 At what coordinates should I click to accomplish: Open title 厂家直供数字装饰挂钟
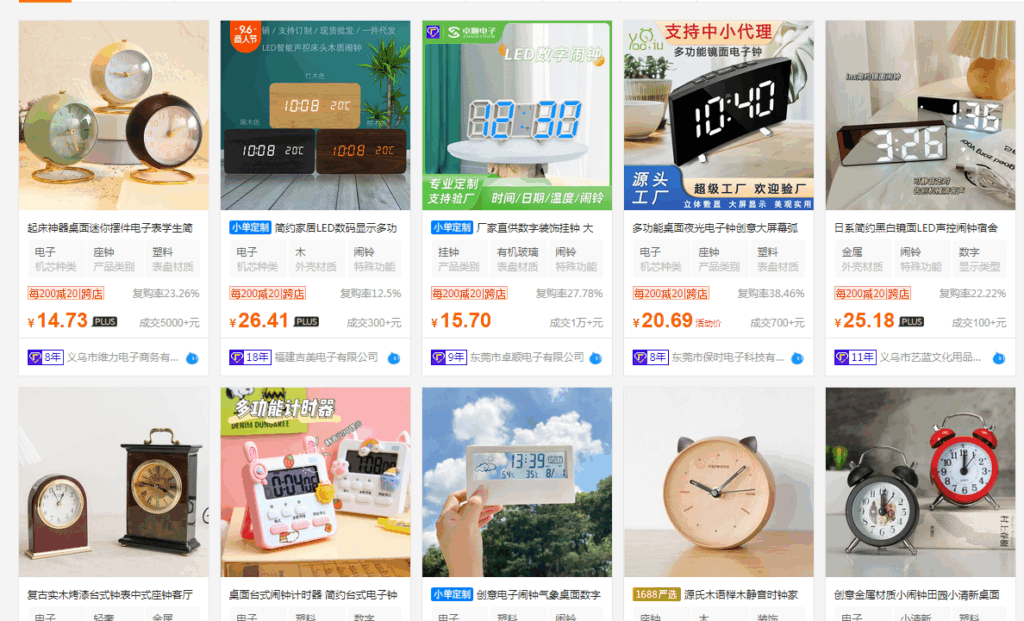[x=538, y=228]
